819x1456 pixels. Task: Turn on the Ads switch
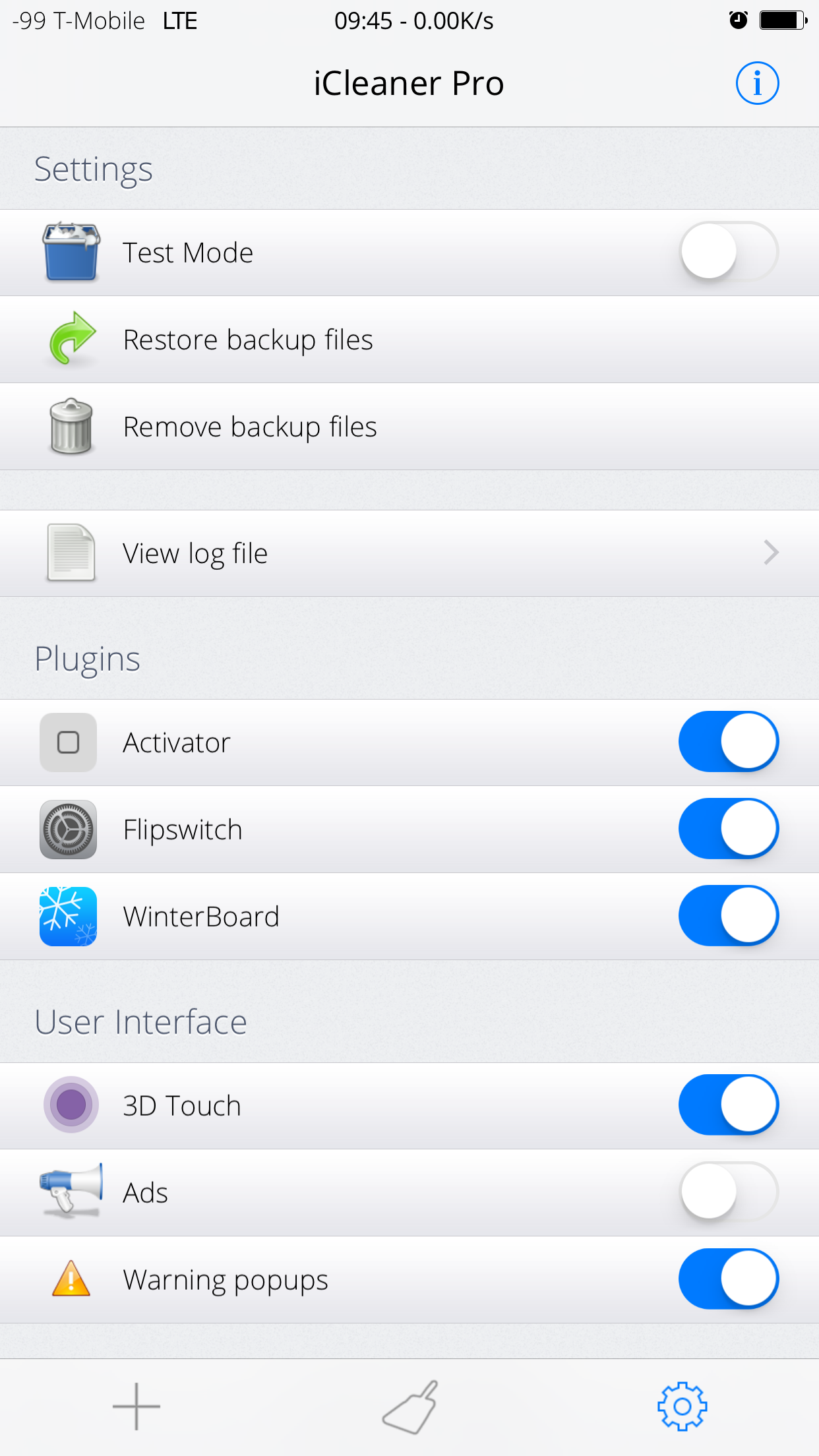click(x=729, y=1192)
